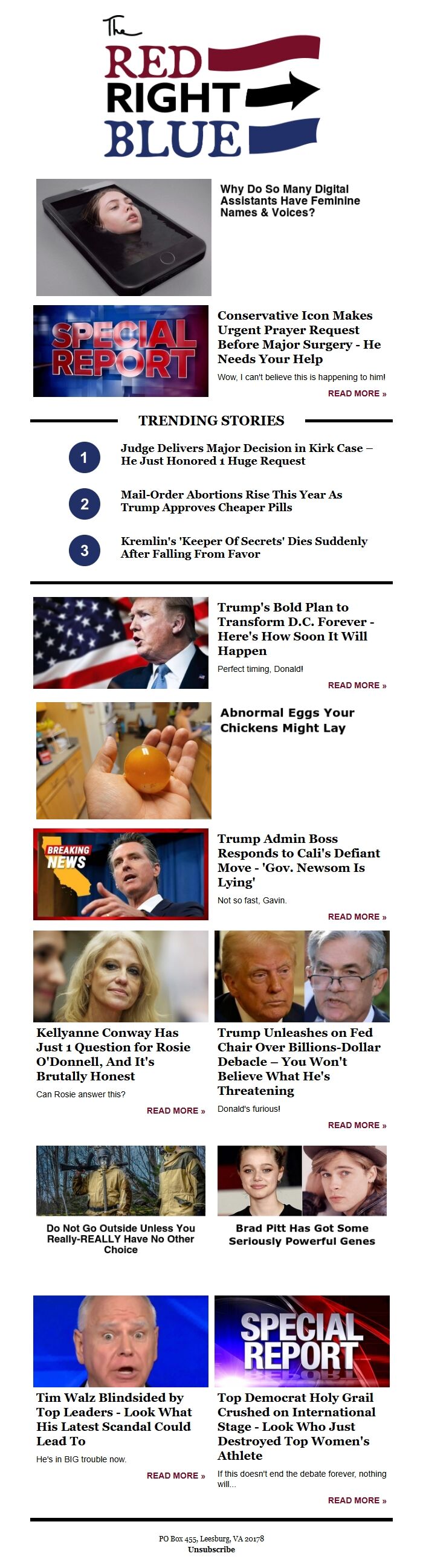Open the 'Do Not Go Outside' article

120,1239
